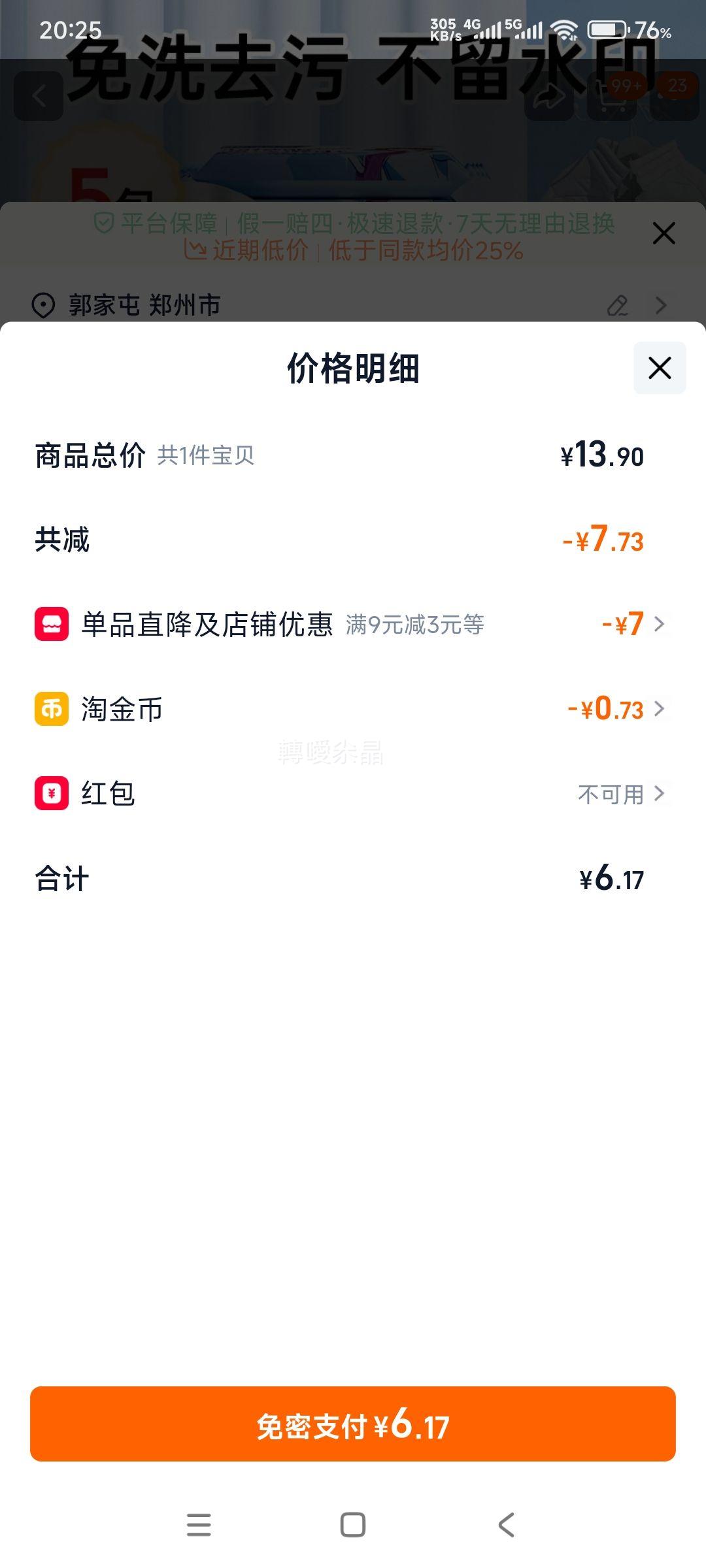Dismiss the green 平台保障 banner
The height and width of the screenshot is (1568, 706).
[664, 233]
